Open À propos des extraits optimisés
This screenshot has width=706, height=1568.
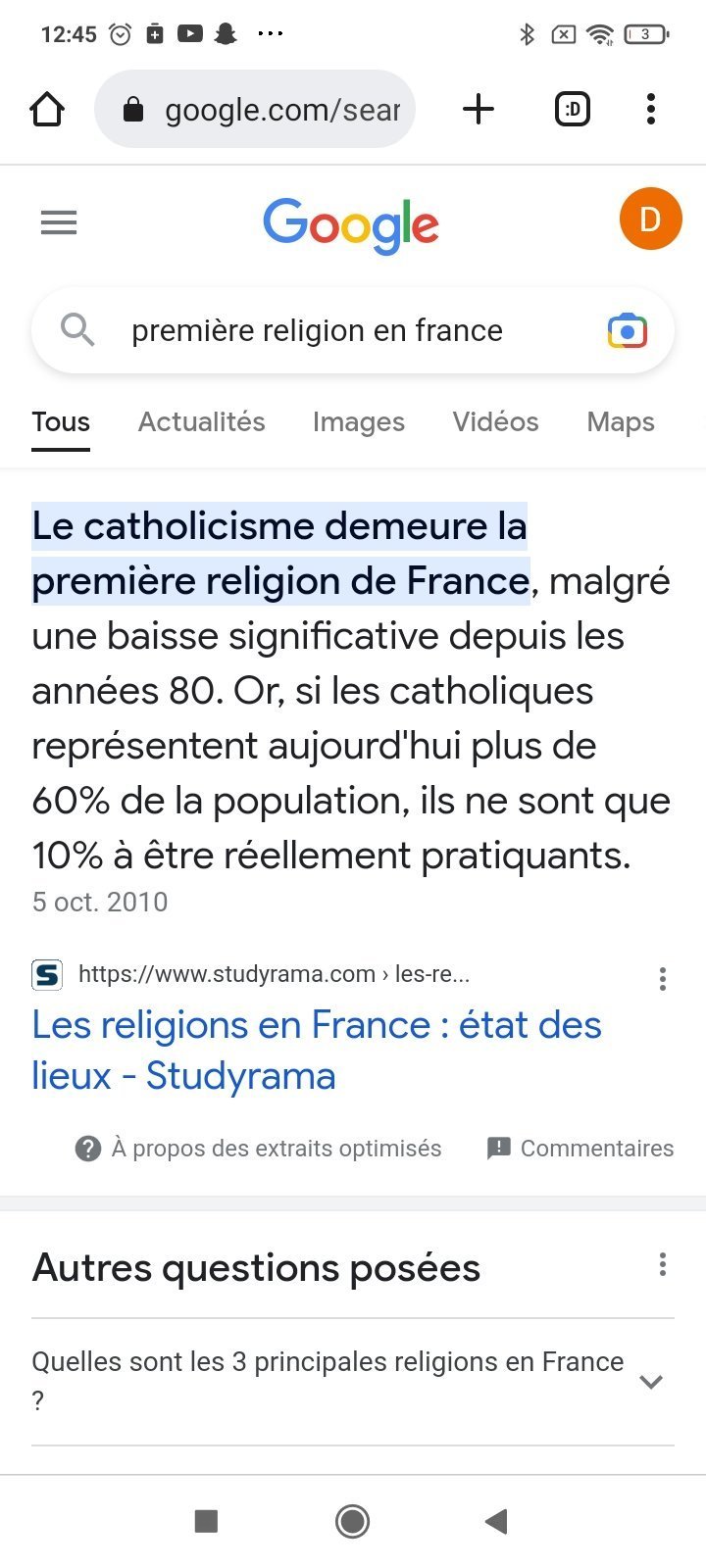click(x=259, y=1148)
